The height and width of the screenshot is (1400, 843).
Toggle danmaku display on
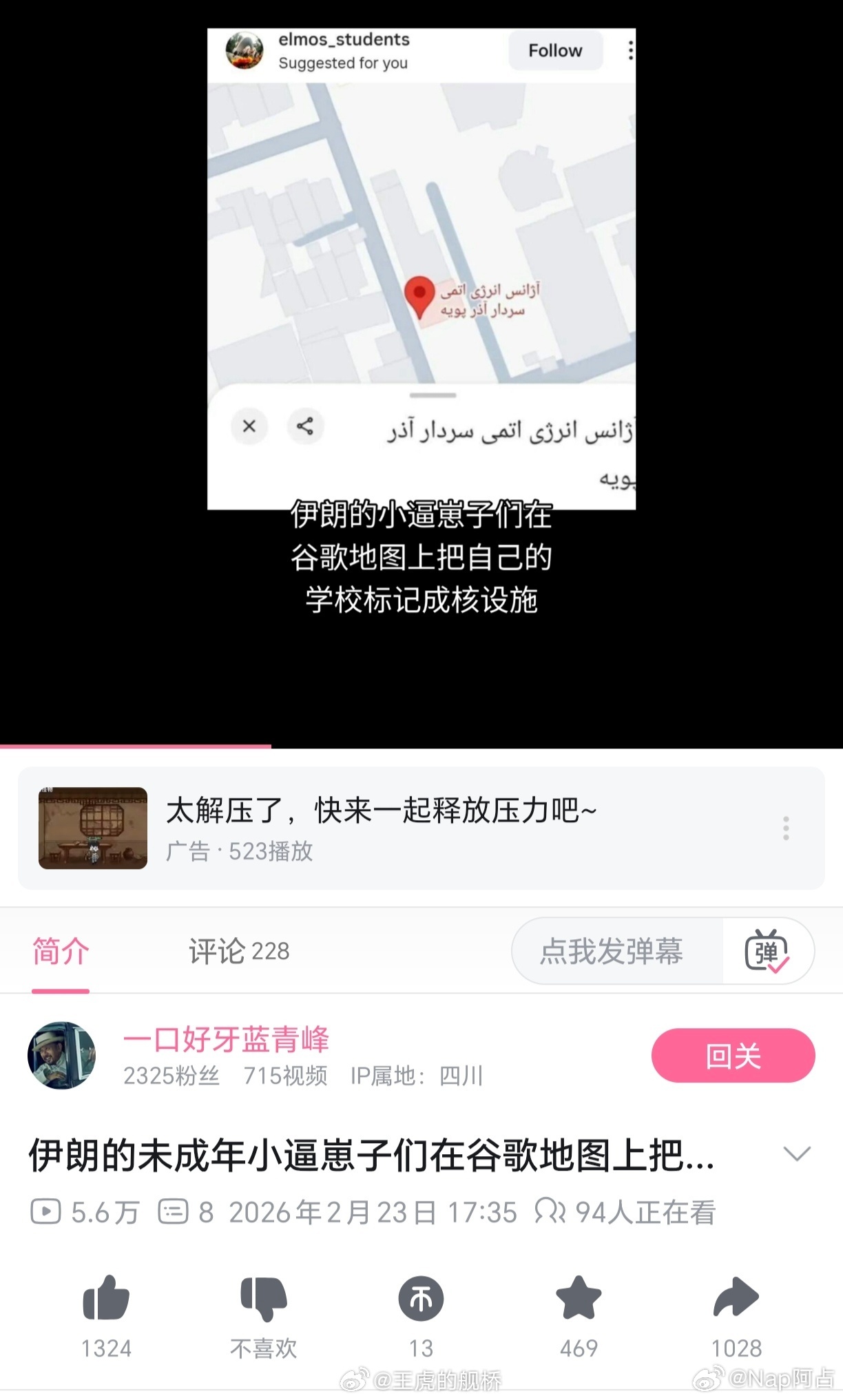[767, 952]
